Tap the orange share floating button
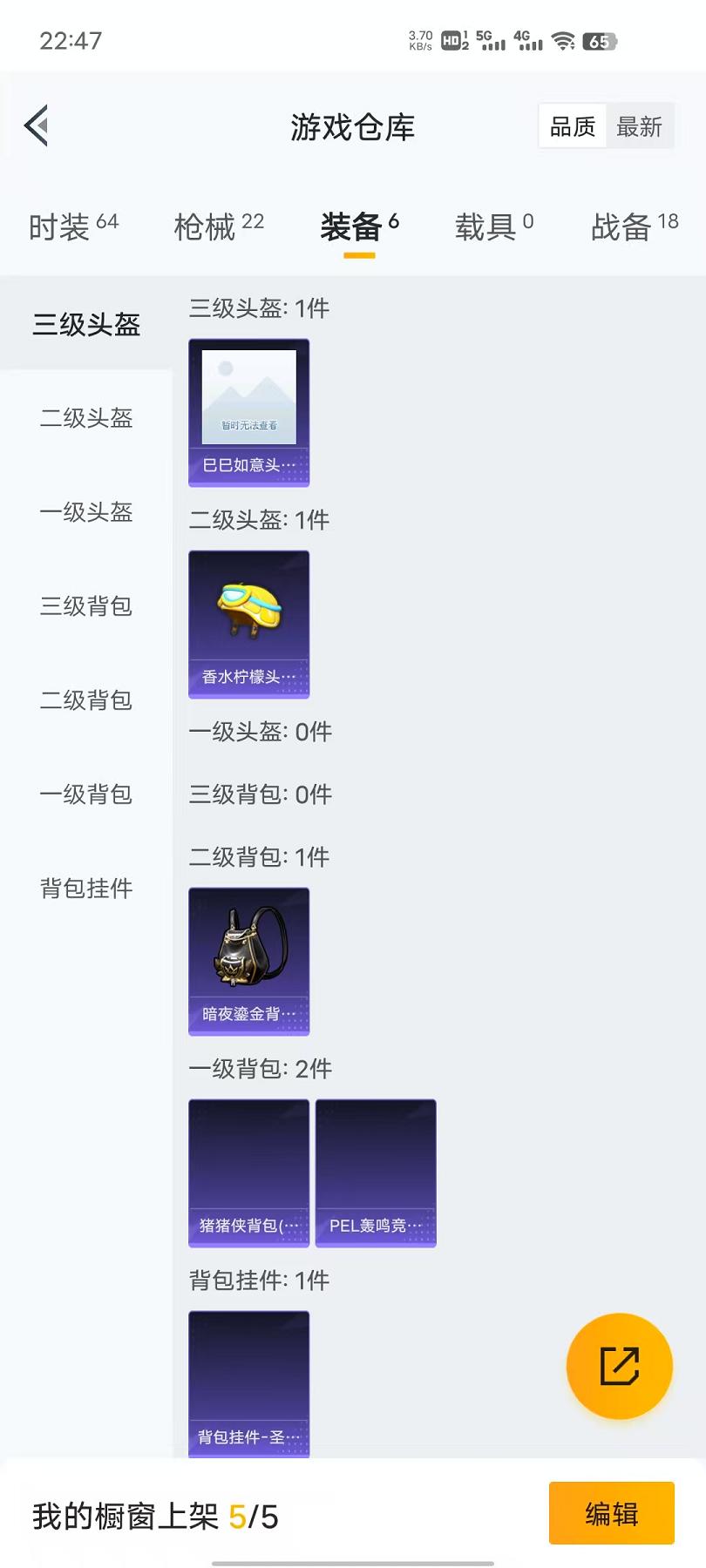 tap(619, 1366)
